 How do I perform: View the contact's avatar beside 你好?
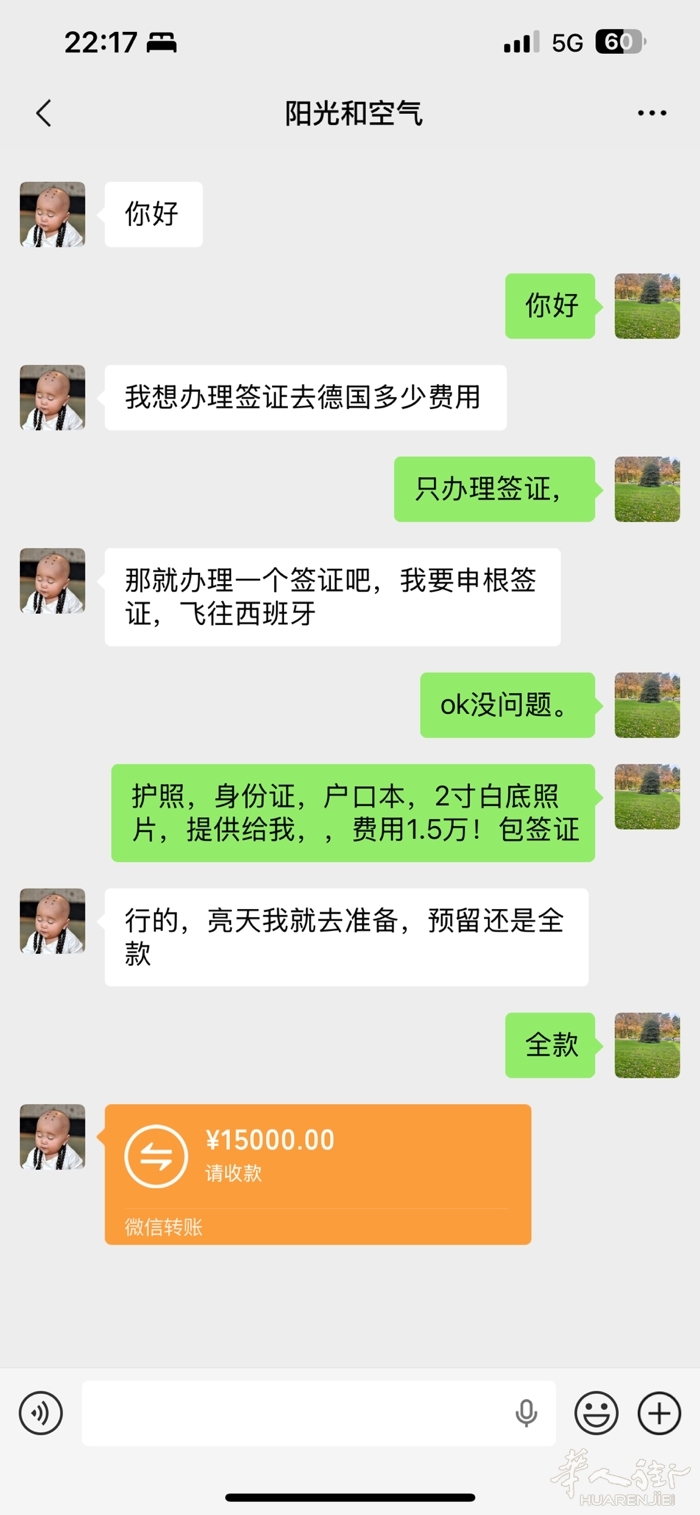(x=52, y=214)
